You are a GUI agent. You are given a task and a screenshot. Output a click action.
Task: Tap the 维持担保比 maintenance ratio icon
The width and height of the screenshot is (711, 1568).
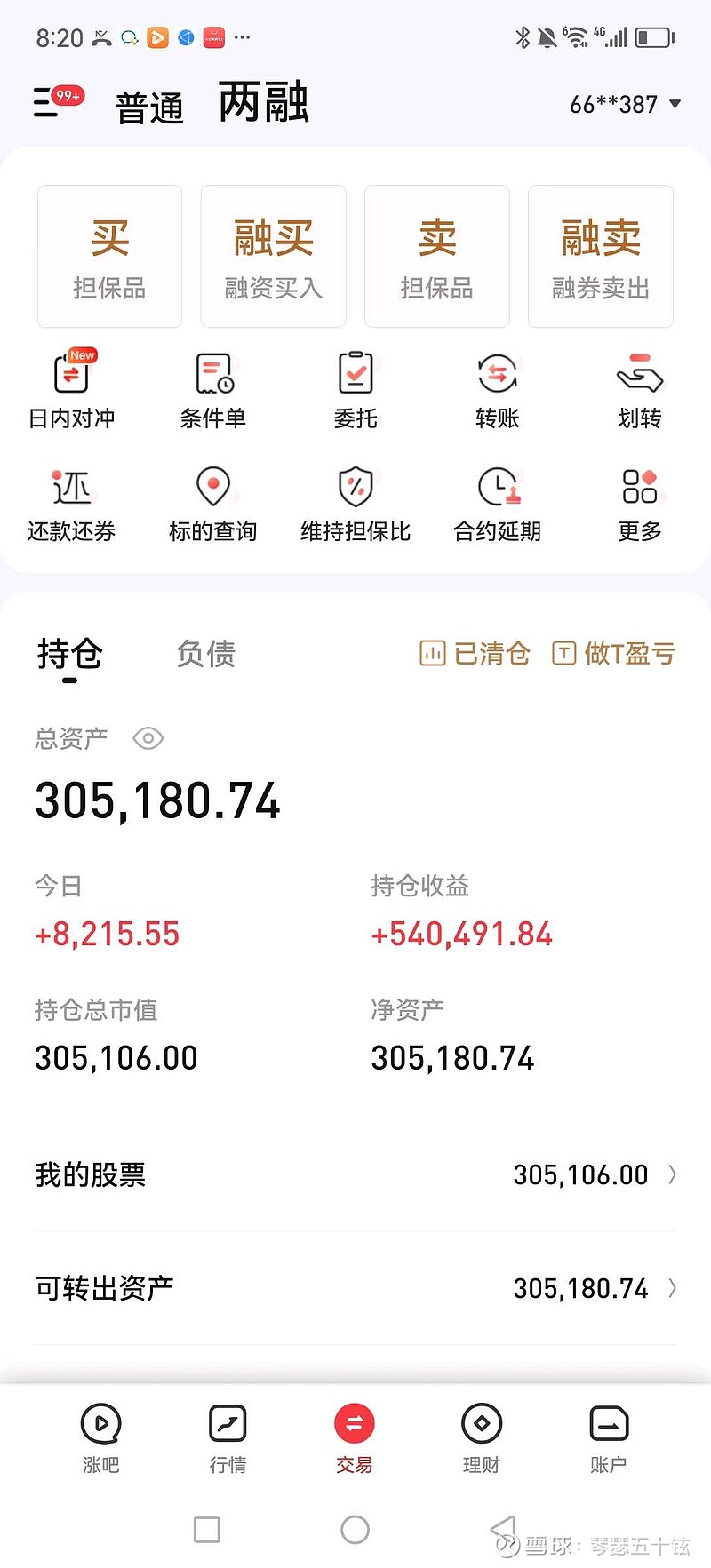[355, 500]
